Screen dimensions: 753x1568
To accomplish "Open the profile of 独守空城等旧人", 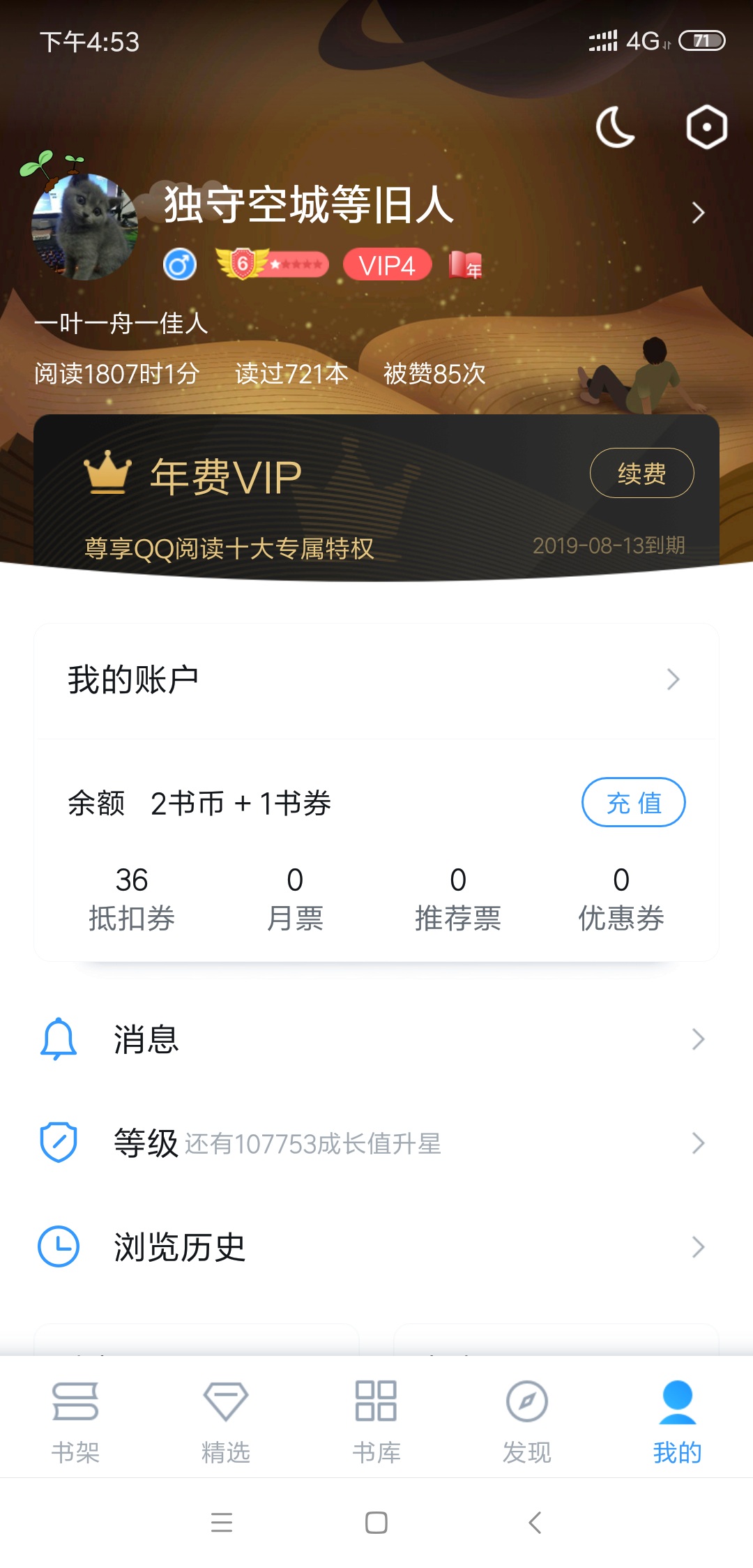I will pyautogui.click(x=310, y=205).
